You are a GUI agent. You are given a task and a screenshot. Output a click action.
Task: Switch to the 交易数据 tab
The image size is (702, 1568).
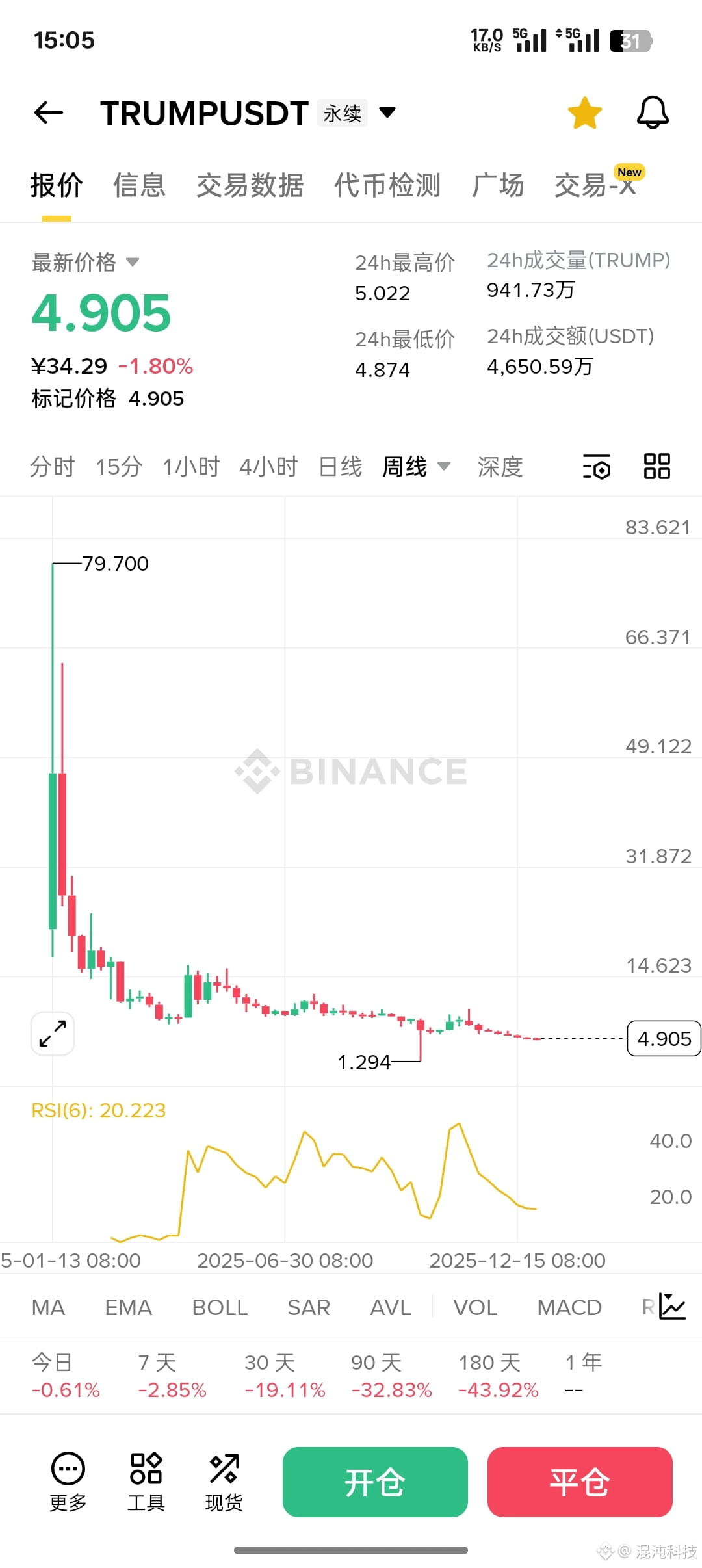pos(250,185)
